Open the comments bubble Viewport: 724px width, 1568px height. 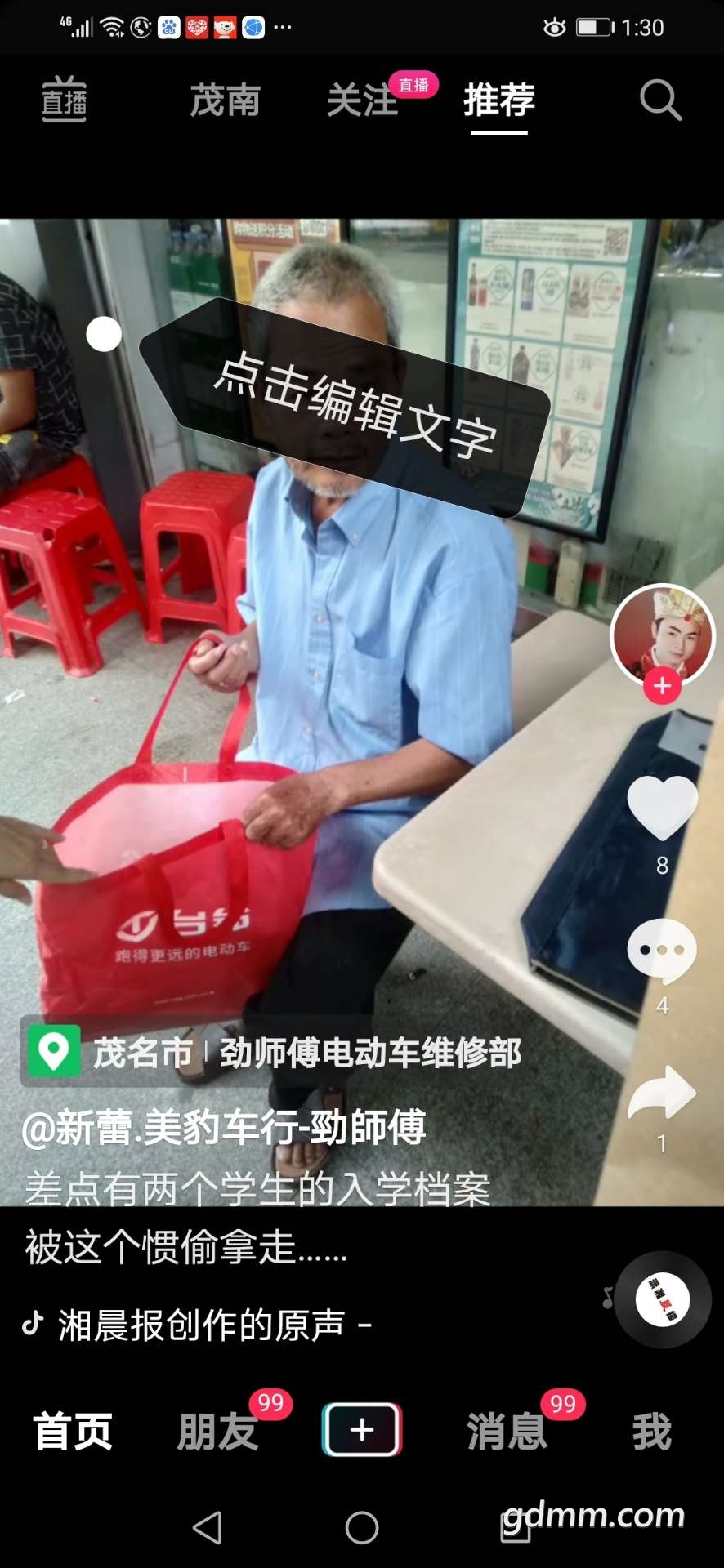coord(662,950)
